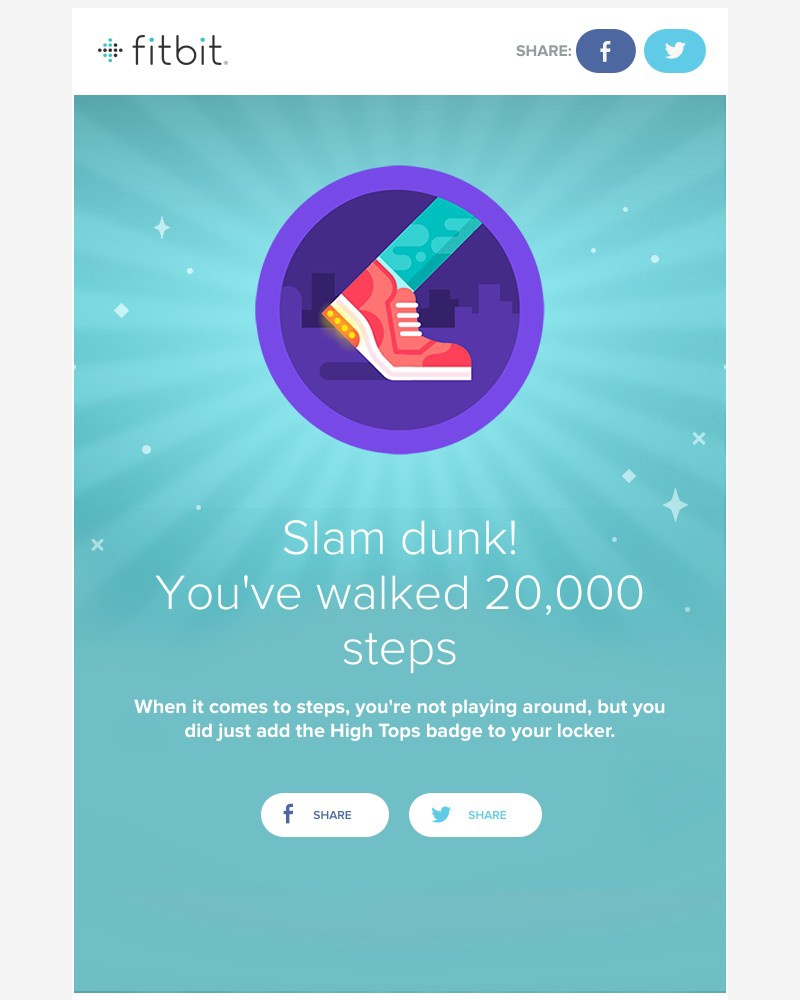Click the 'Slam dunk!' headline text
This screenshot has height=1000, width=800.
pos(398,539)
